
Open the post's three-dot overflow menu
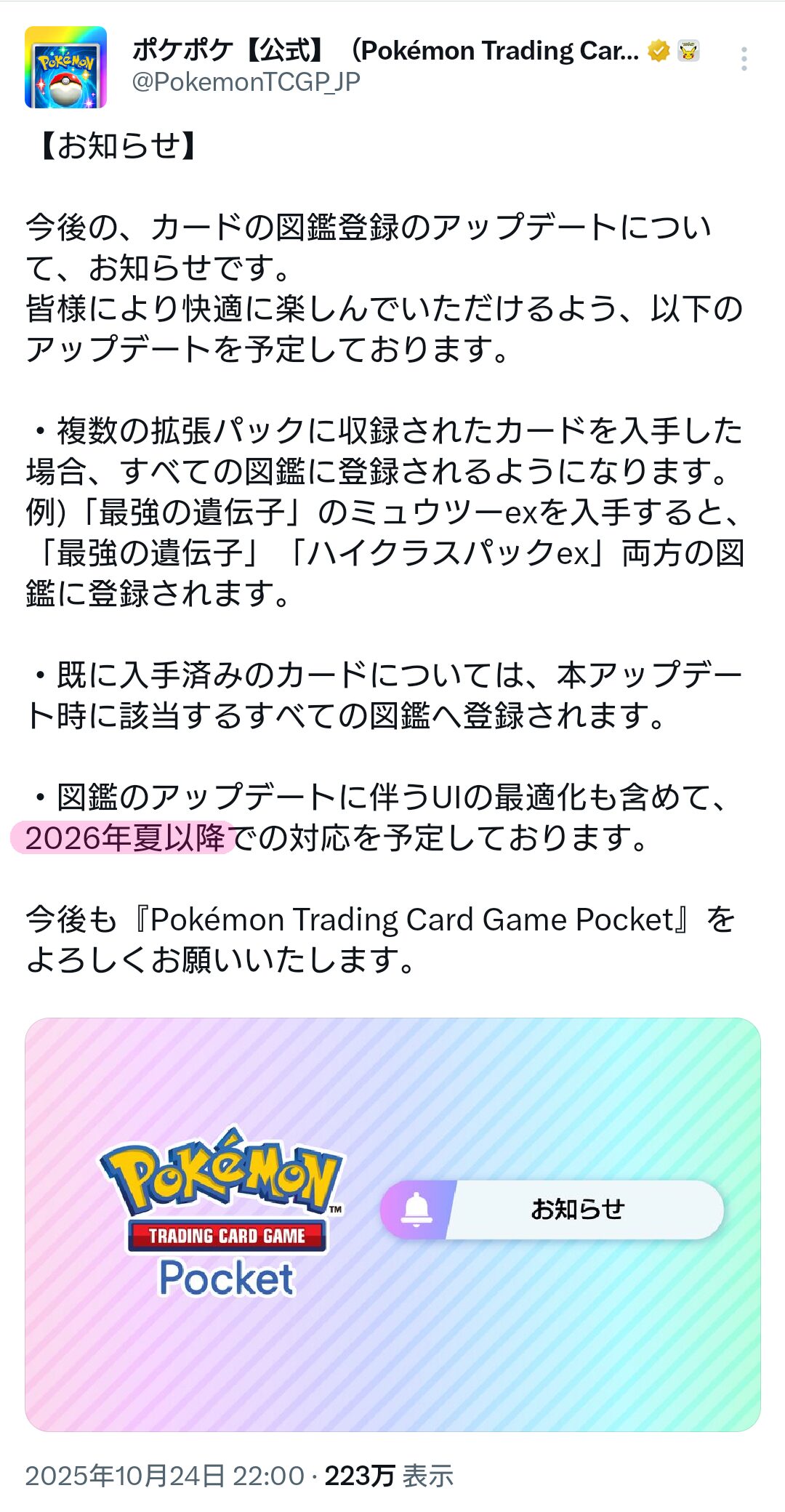[x=744, y=59]
